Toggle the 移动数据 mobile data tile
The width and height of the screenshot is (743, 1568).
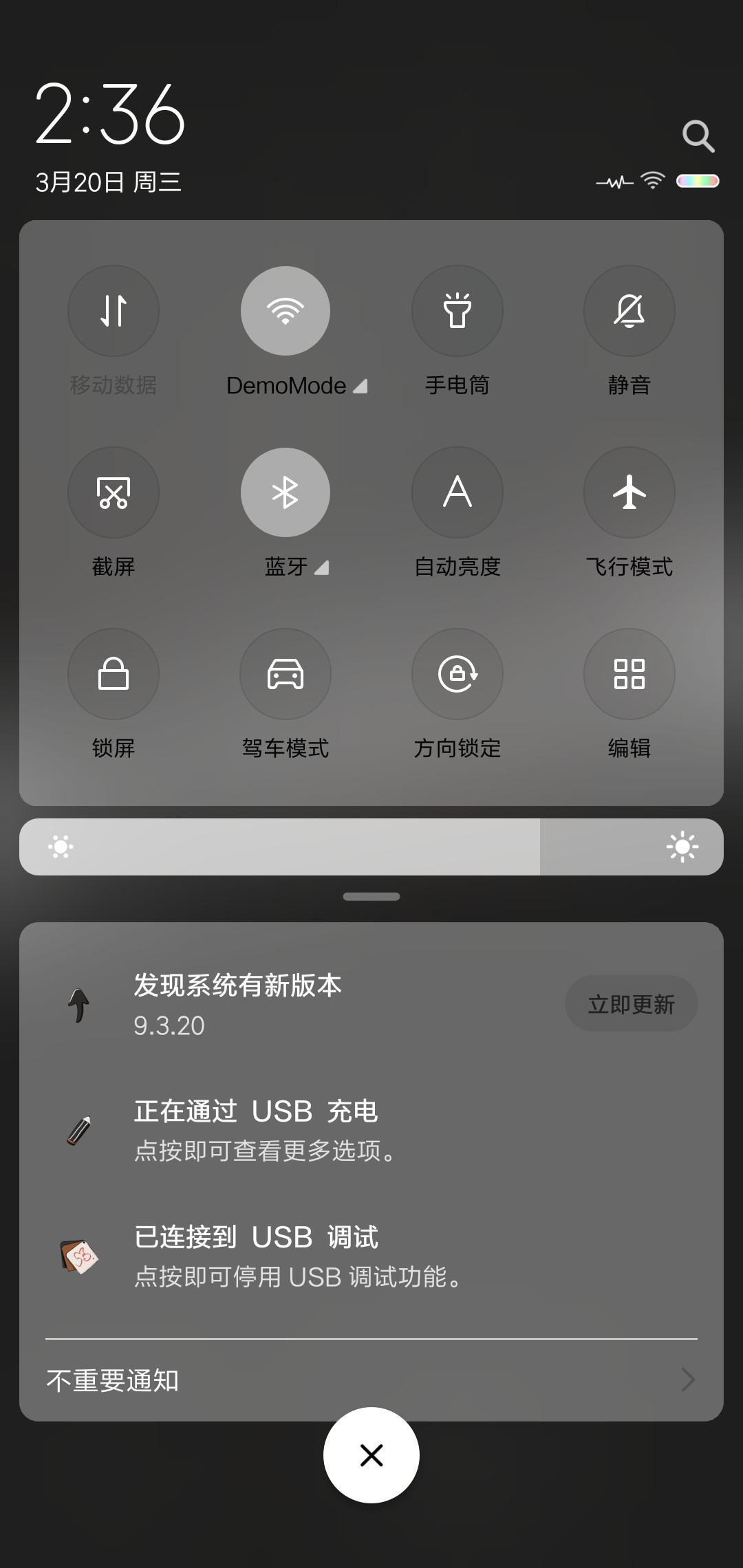coord(114,311)
